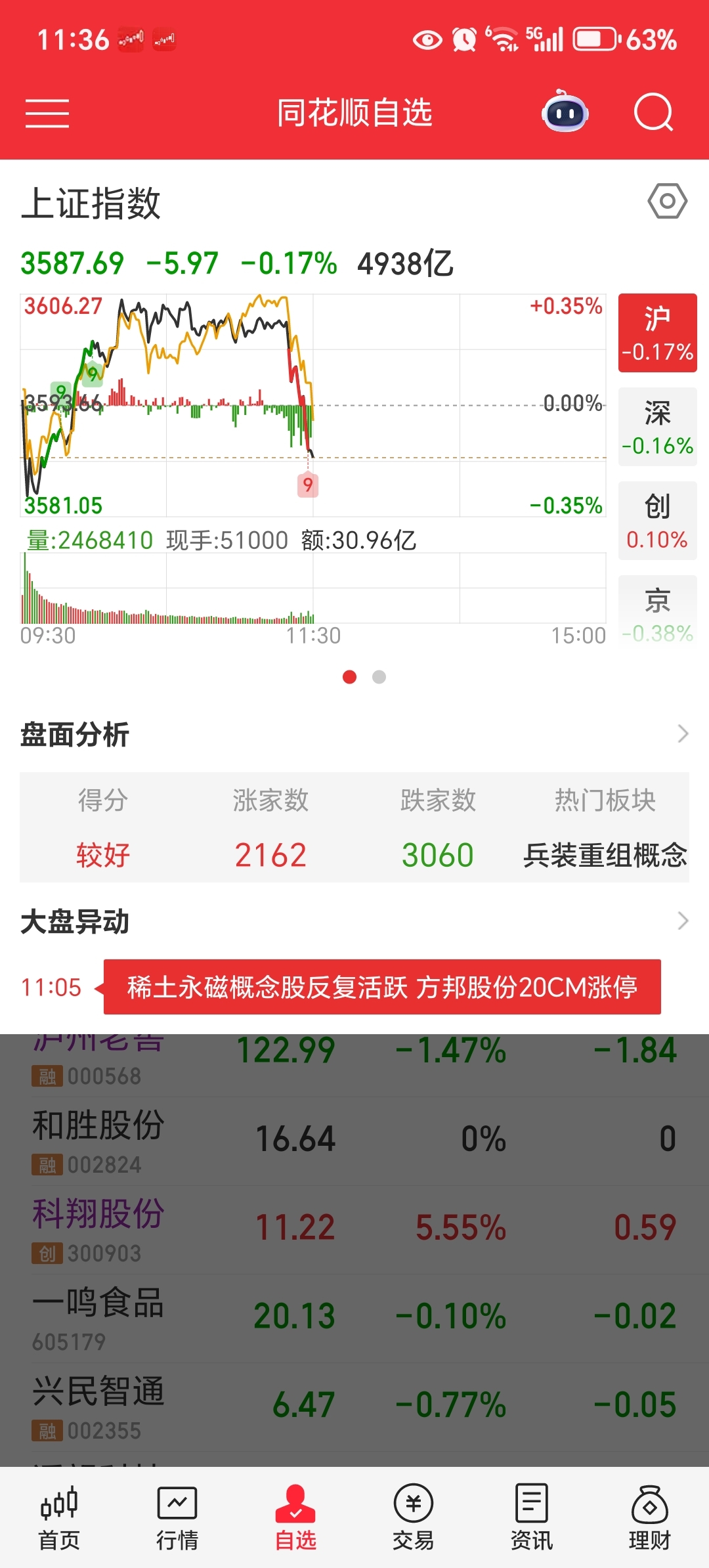The height and width of the screenshot is (1568, 709).
Task: Open the 兵装重组概念 hot sector
Action: tap(605, 855)
